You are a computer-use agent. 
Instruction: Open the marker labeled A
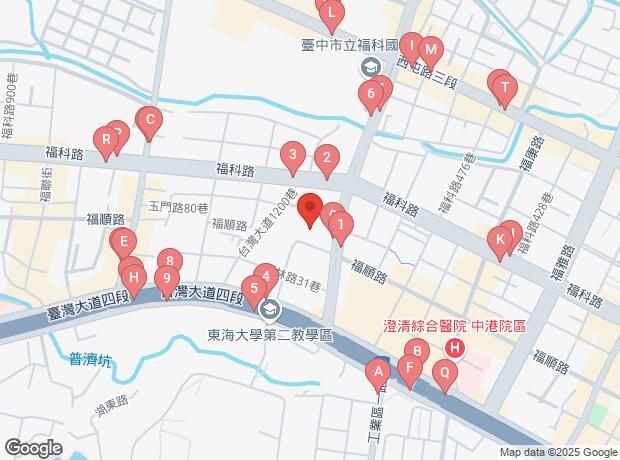pos(377,375)
